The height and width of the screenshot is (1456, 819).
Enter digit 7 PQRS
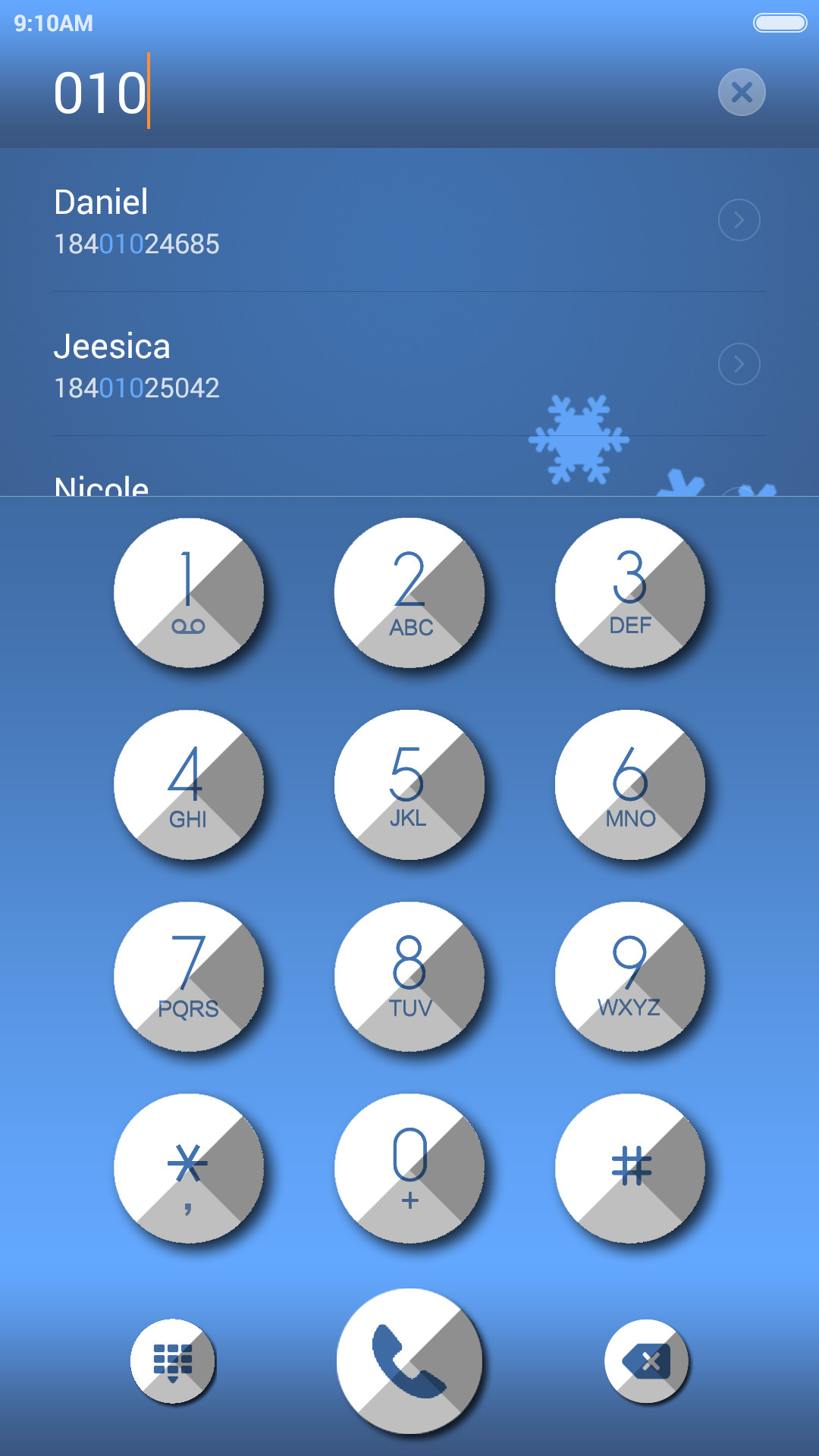(x=189, y=977)
